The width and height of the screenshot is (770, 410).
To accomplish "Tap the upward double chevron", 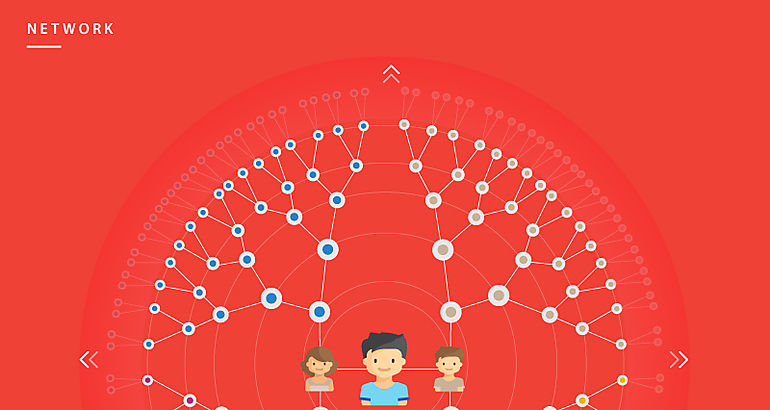I will 391,73.
